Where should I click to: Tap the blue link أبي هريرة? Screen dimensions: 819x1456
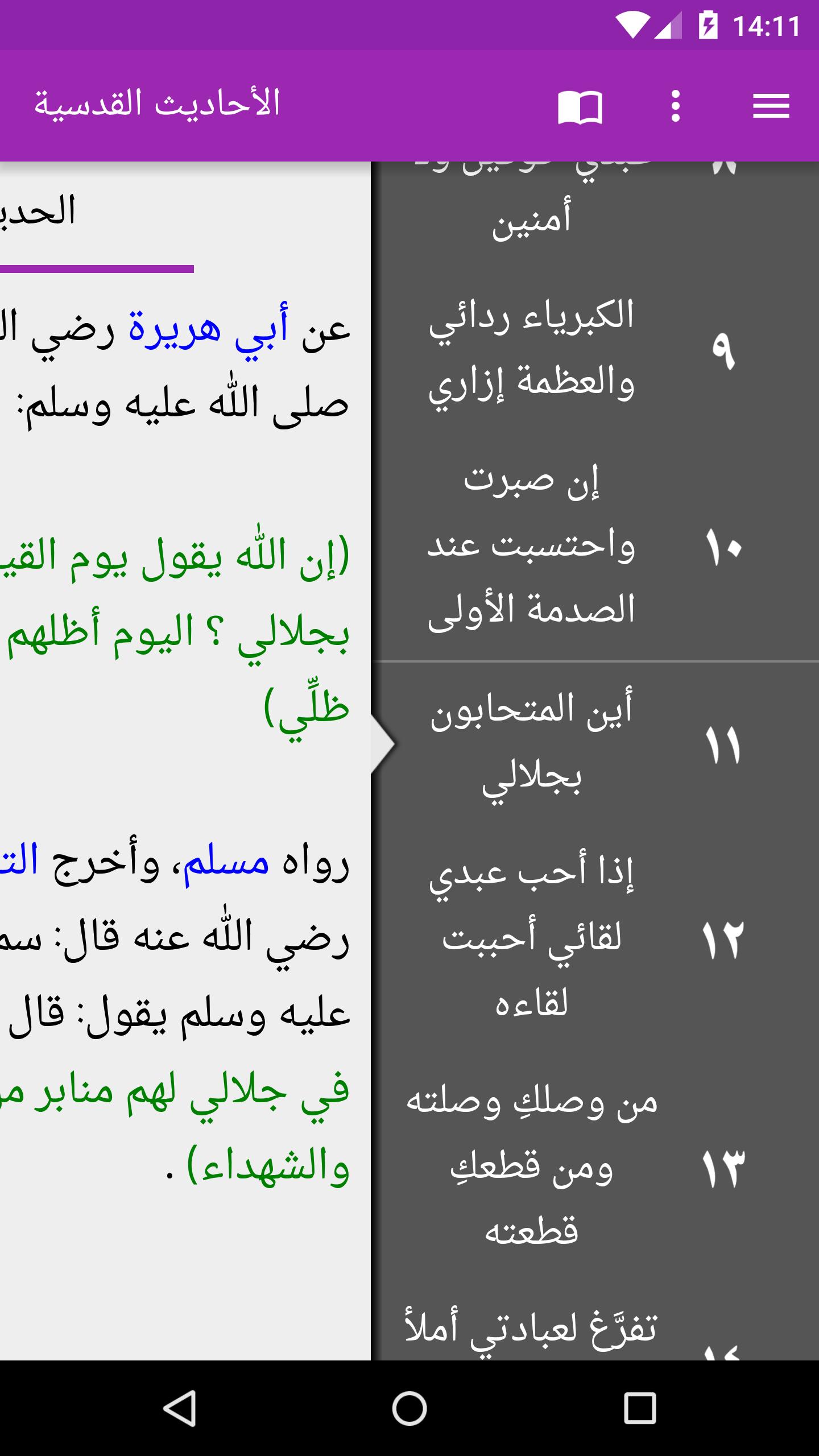208,330
